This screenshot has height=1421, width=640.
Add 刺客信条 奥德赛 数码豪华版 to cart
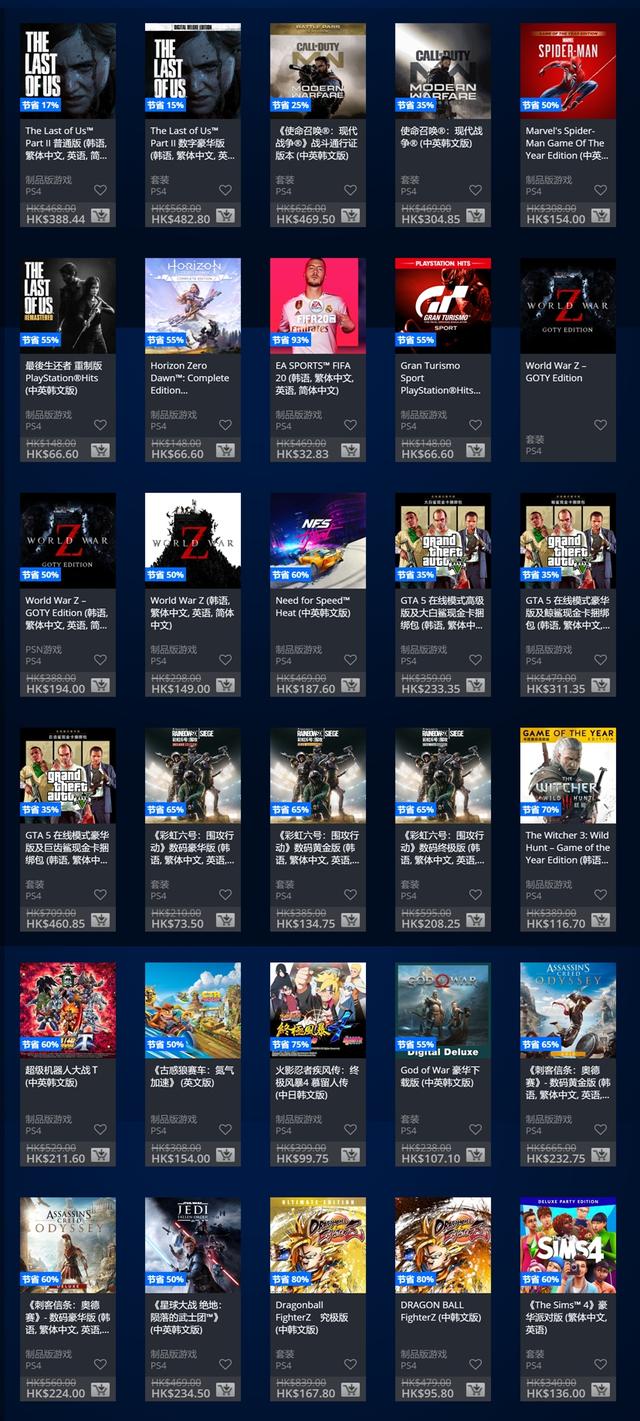[x=101, y=1391]
